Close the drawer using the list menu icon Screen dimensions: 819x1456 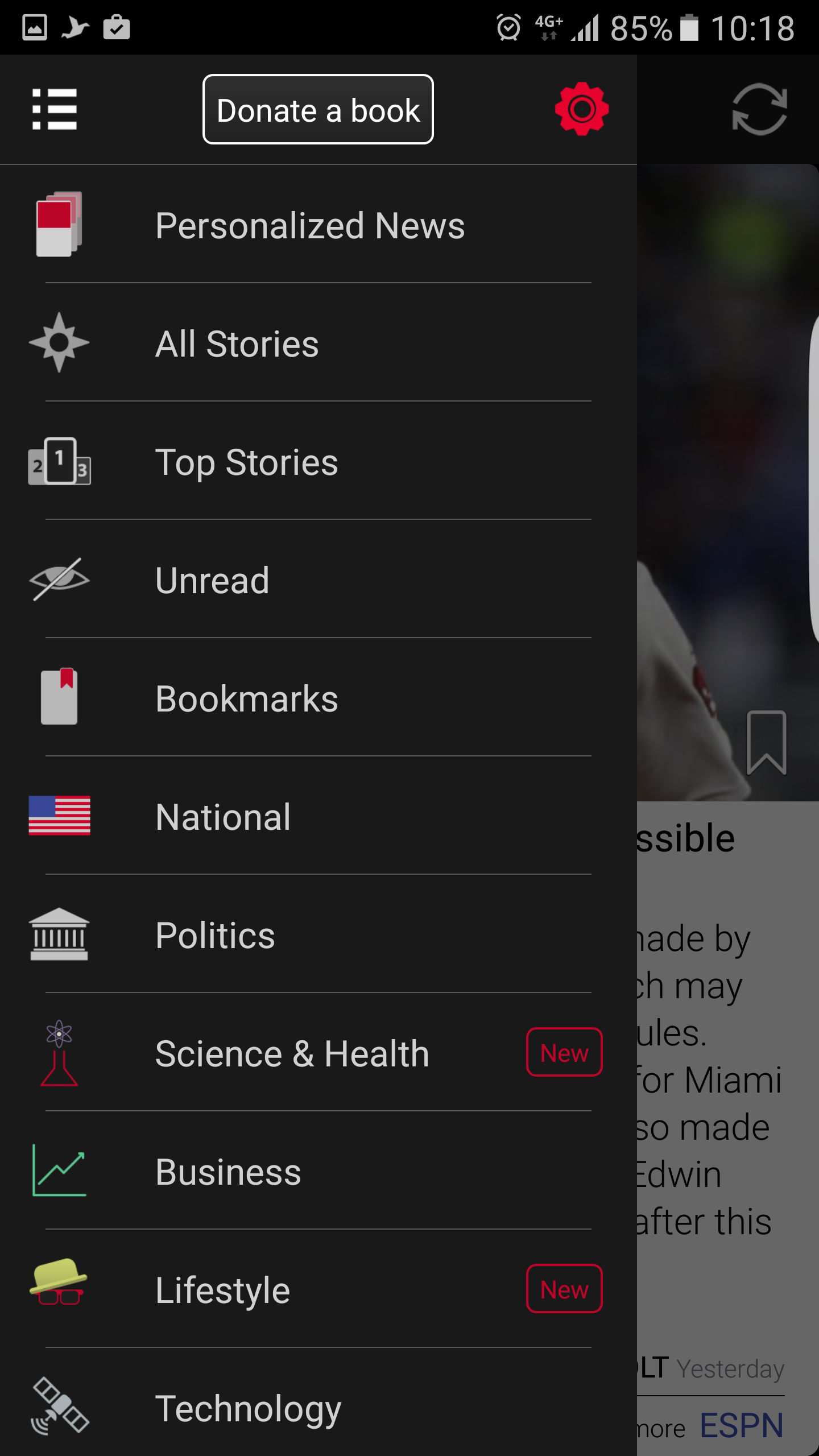pyautogui.click(x=55, y=109)
